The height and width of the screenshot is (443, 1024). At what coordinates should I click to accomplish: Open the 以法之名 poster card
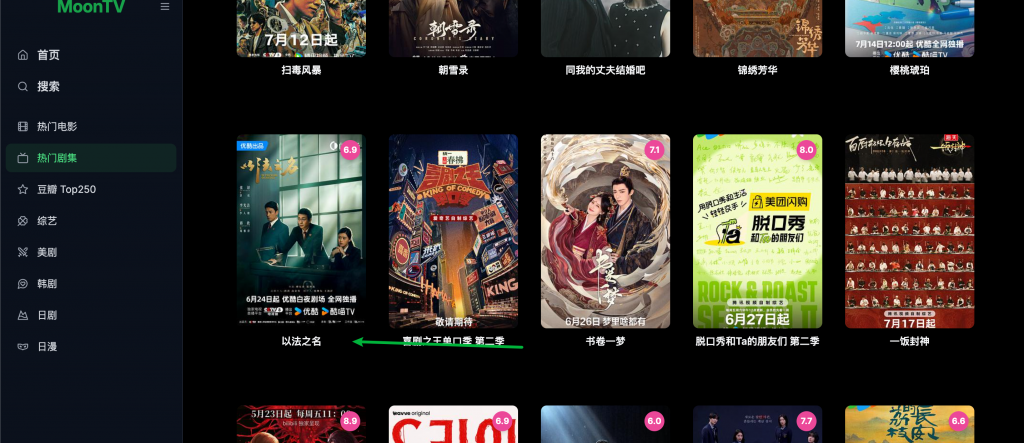pos(301,231)
